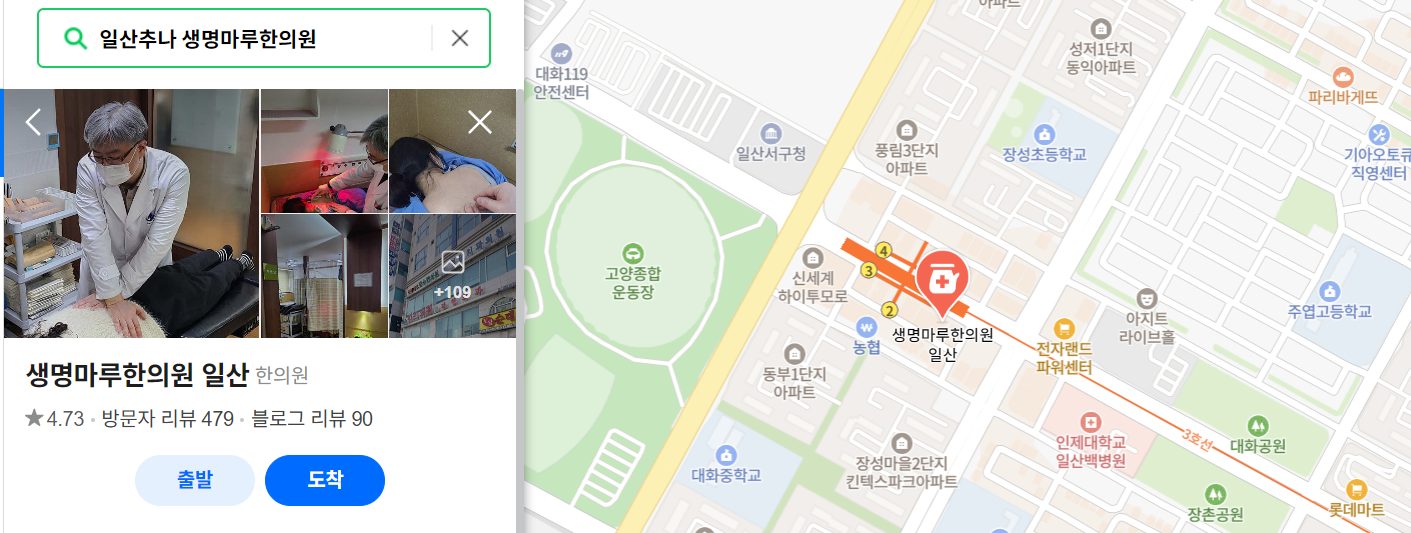Close the place detail panel
Image resolution: width=1411 pixels, height=533 pixels.
point(480,122)
